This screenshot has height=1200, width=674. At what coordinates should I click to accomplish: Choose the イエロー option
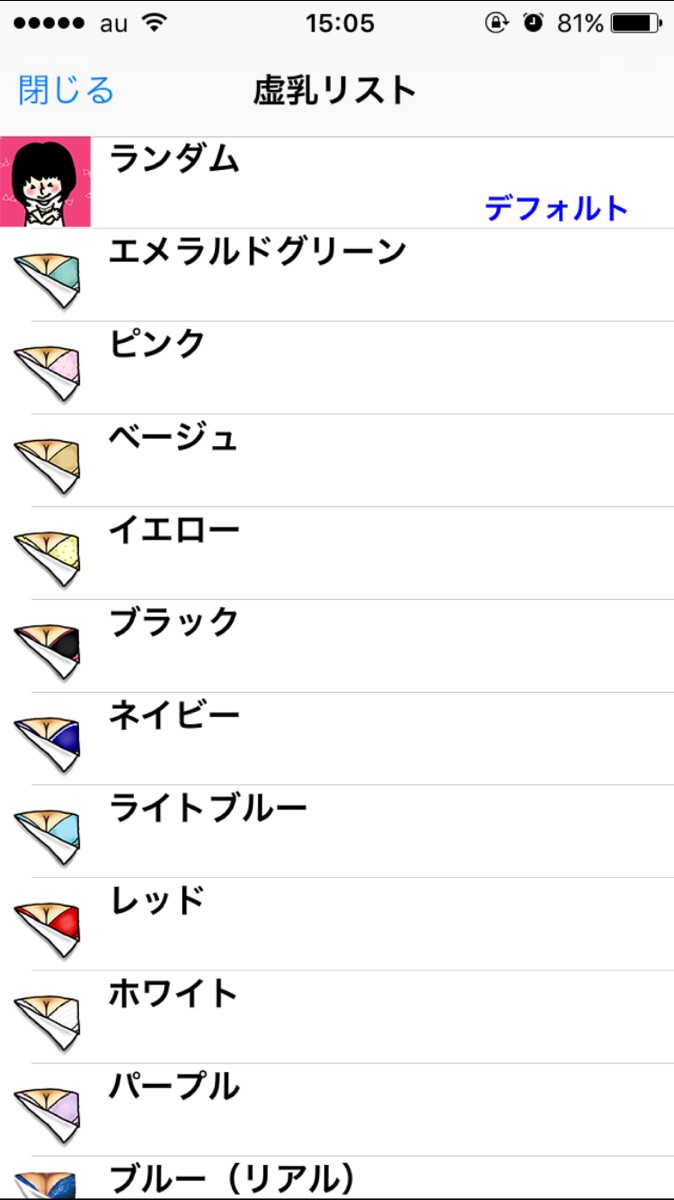337,553
